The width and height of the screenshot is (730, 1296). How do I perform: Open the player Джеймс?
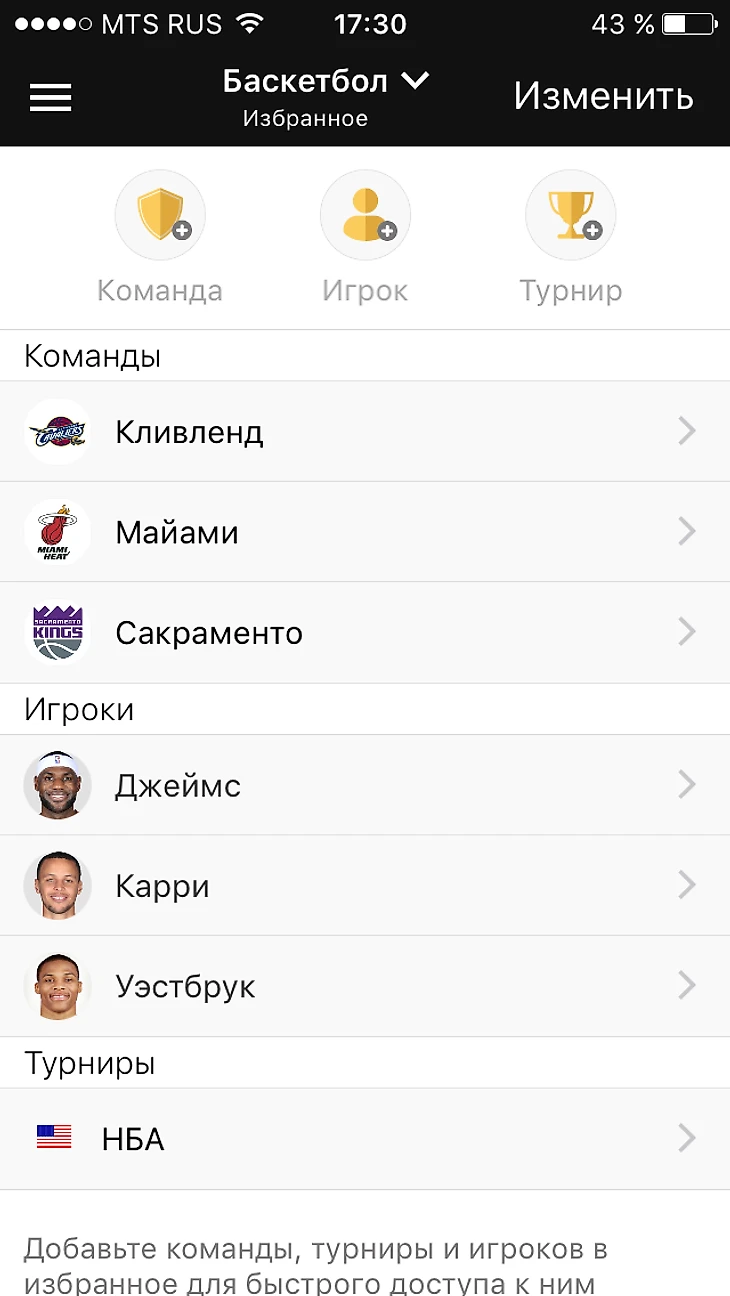click(365, 786)
